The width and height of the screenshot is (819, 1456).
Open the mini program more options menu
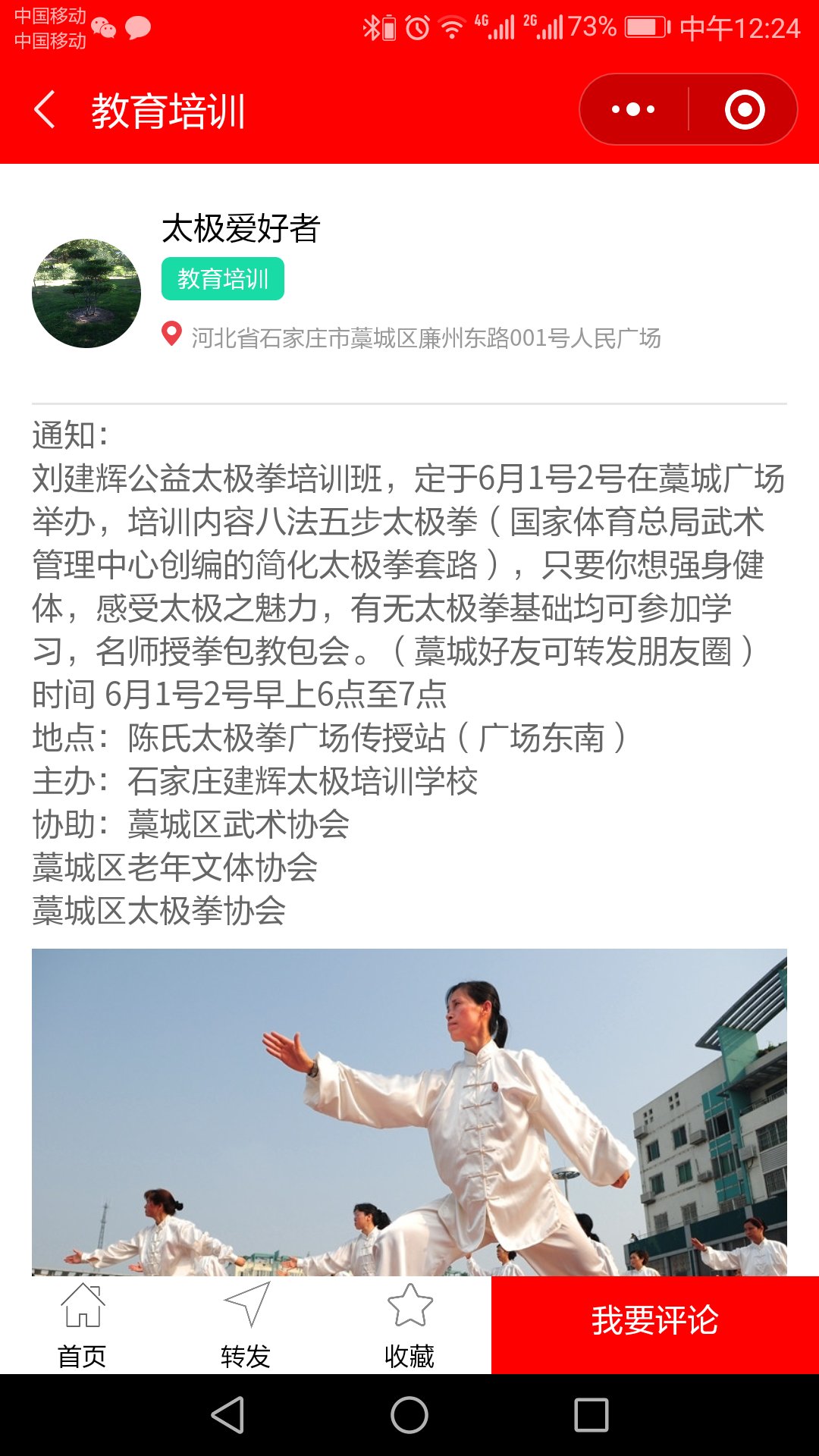[633, 110]
